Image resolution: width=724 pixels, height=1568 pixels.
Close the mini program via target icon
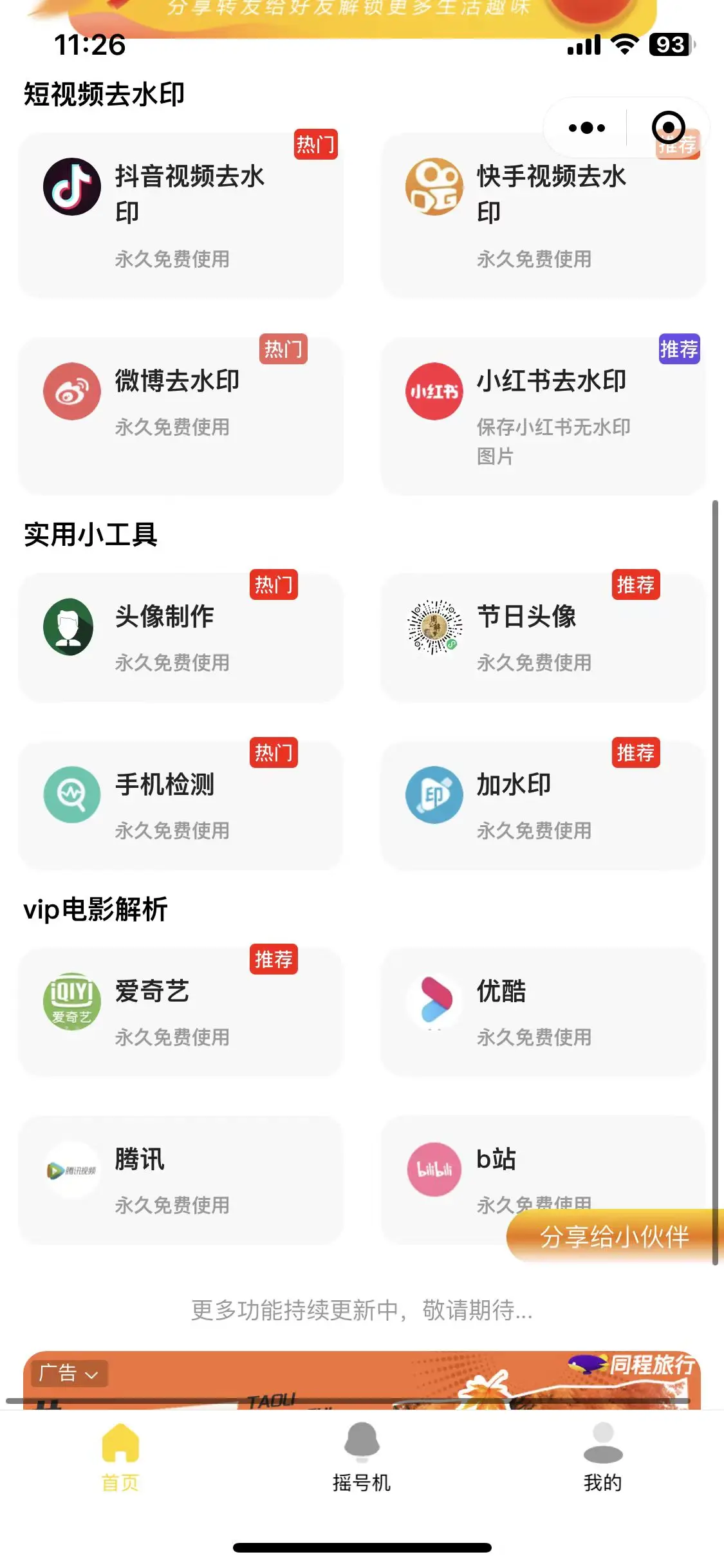[x=668, y=127]
